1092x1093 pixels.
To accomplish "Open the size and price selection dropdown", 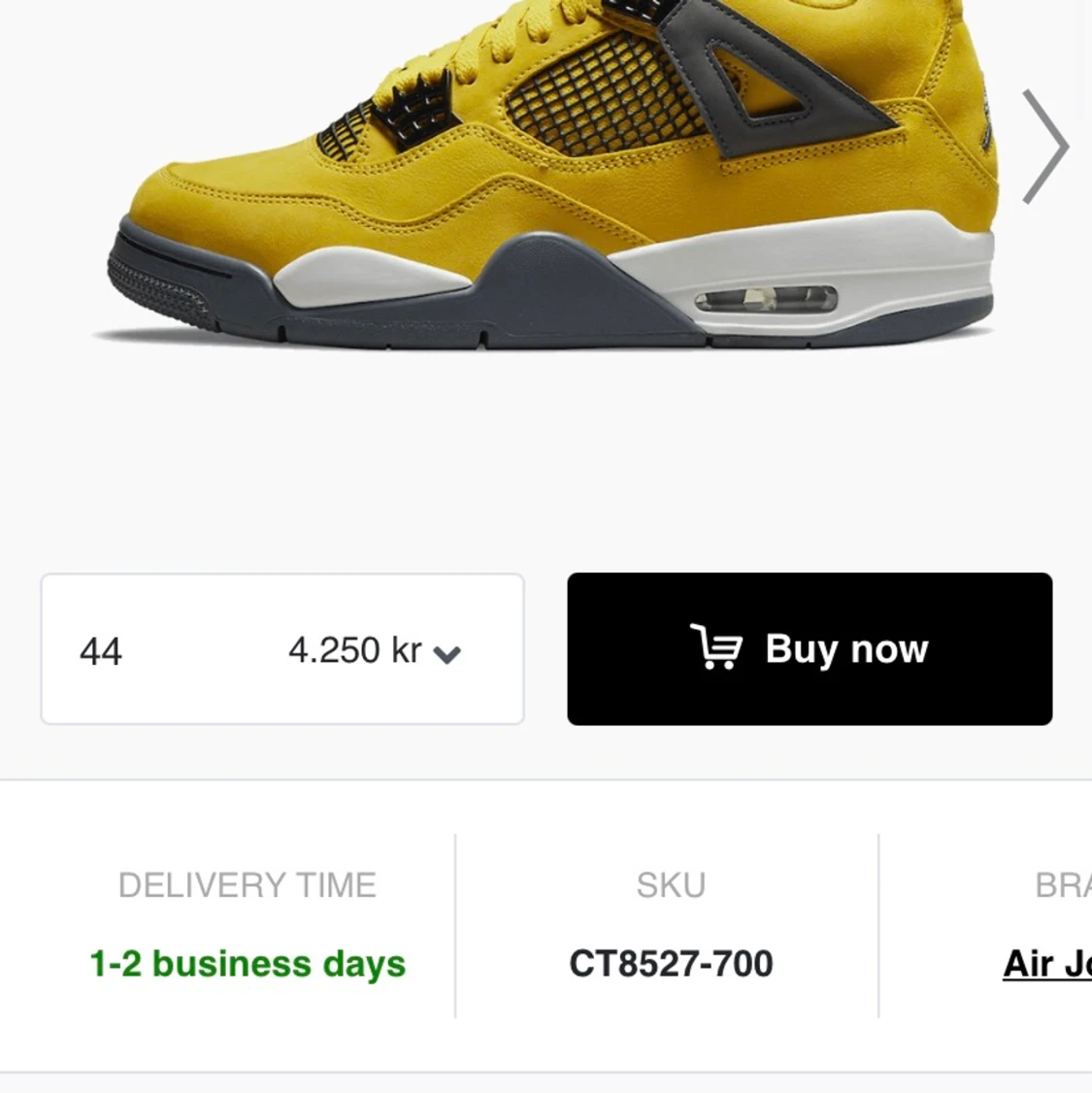I will [x=281, y=650].
